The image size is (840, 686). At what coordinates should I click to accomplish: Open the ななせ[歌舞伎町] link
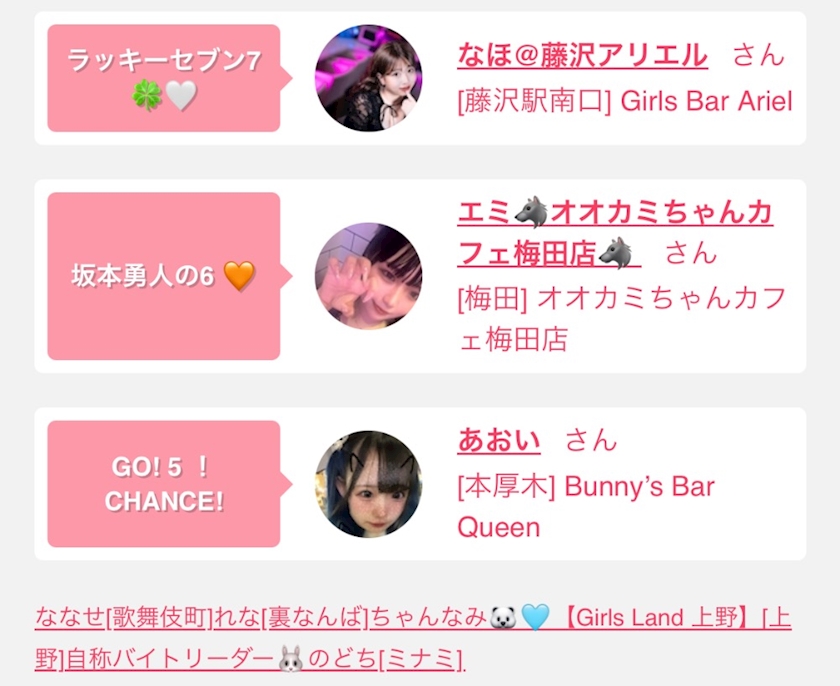[x=124, y=617]
